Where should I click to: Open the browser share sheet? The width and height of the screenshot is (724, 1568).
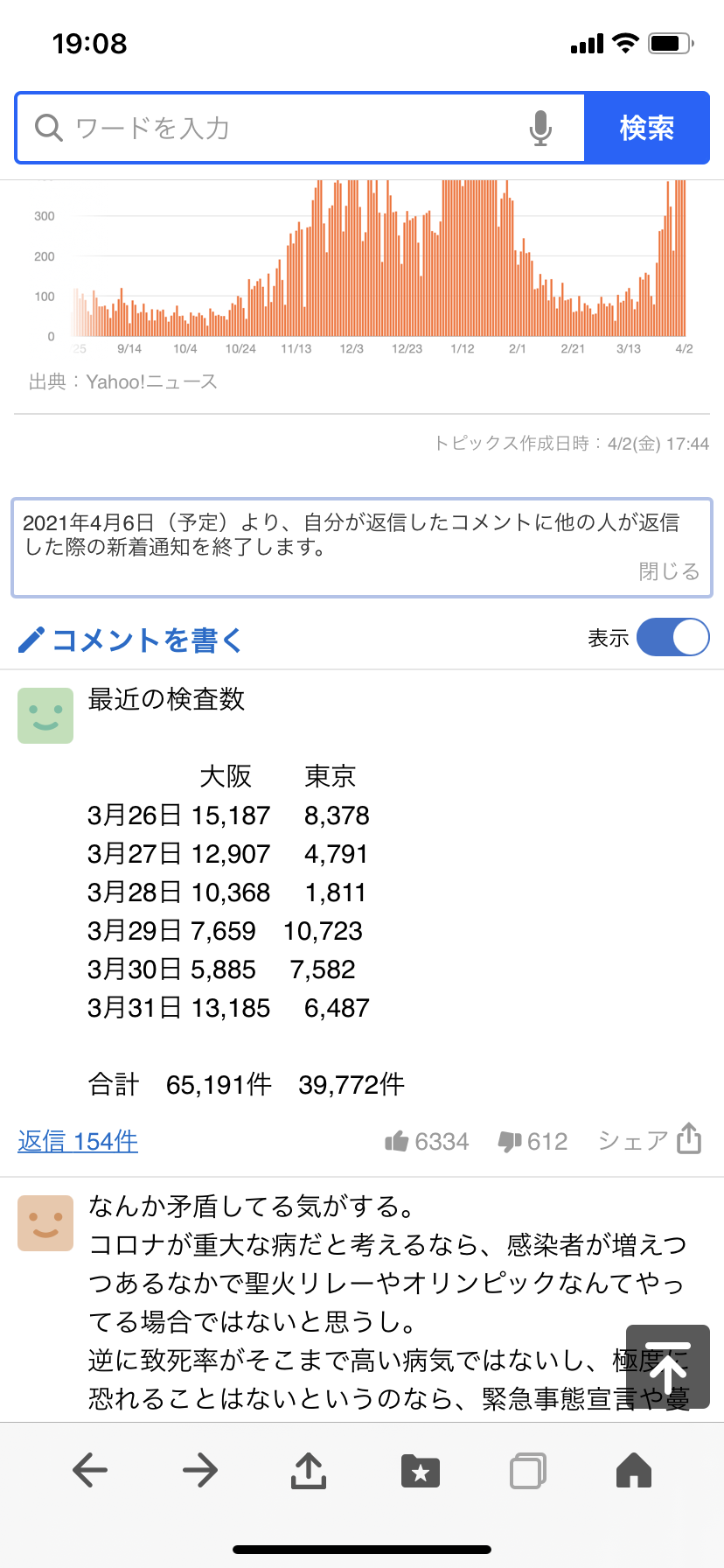(x=308, y=1470)
